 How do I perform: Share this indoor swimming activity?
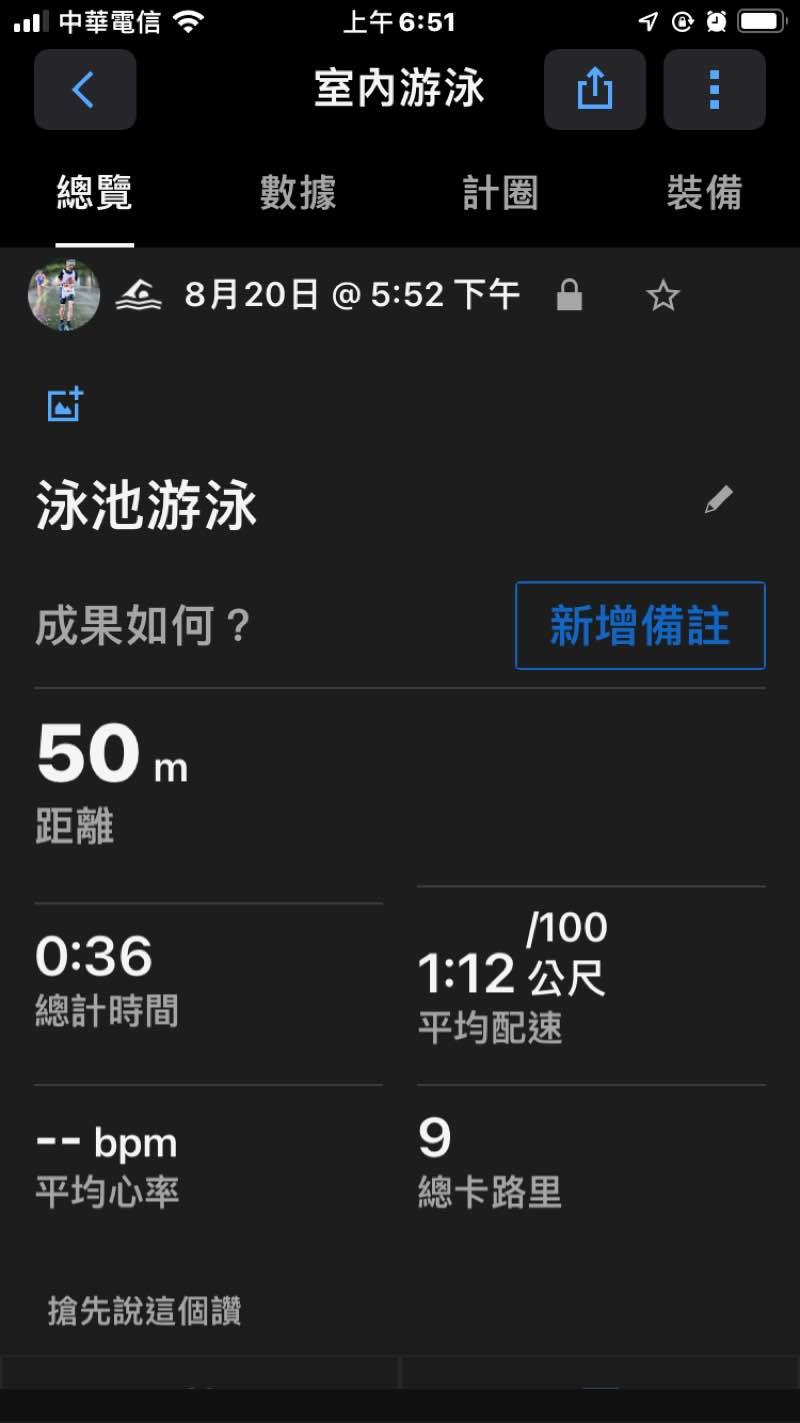pos(595,90)
